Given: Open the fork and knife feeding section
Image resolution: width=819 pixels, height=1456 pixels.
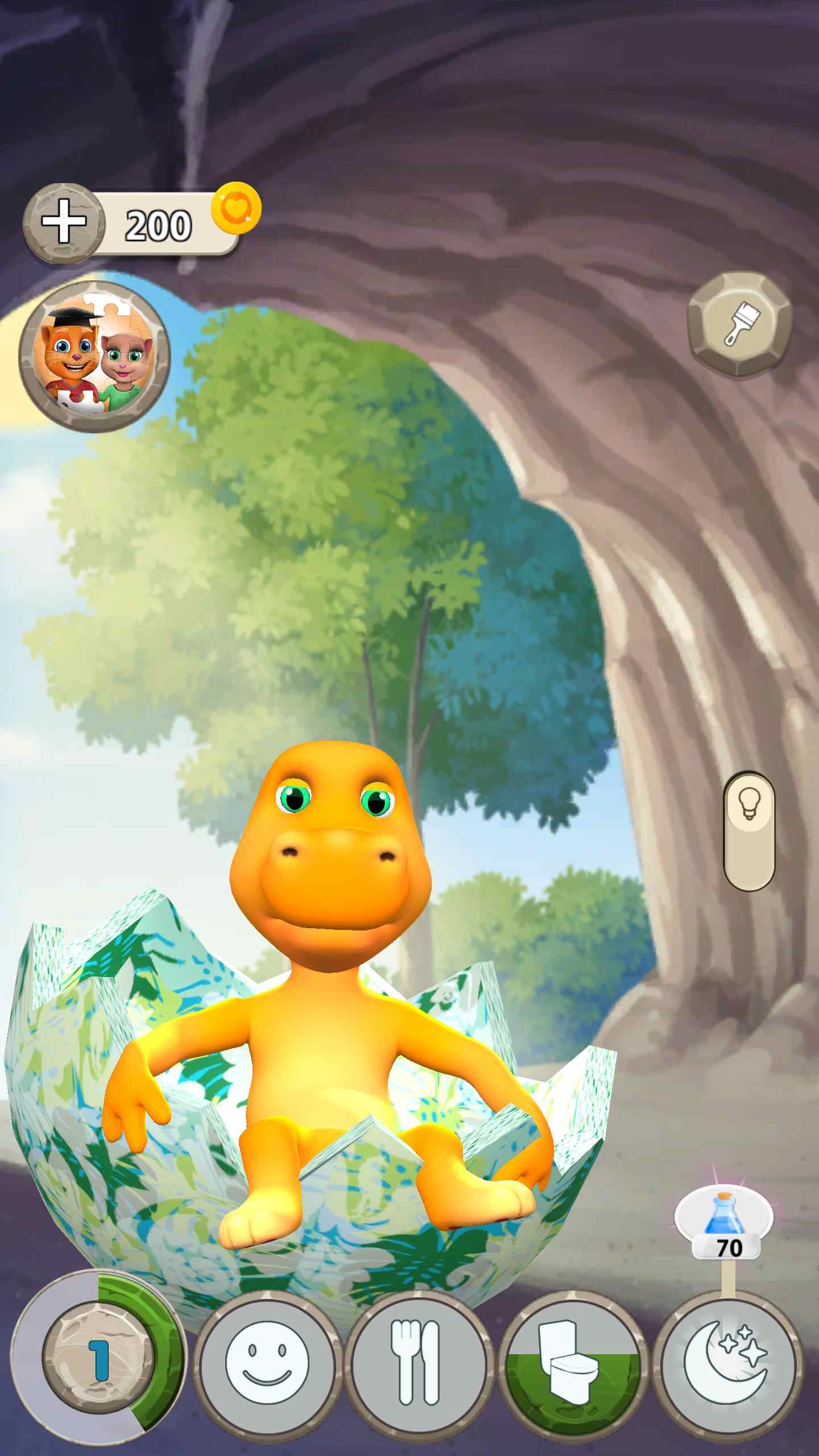Looking at the screenshot, I should (418, 1363).
